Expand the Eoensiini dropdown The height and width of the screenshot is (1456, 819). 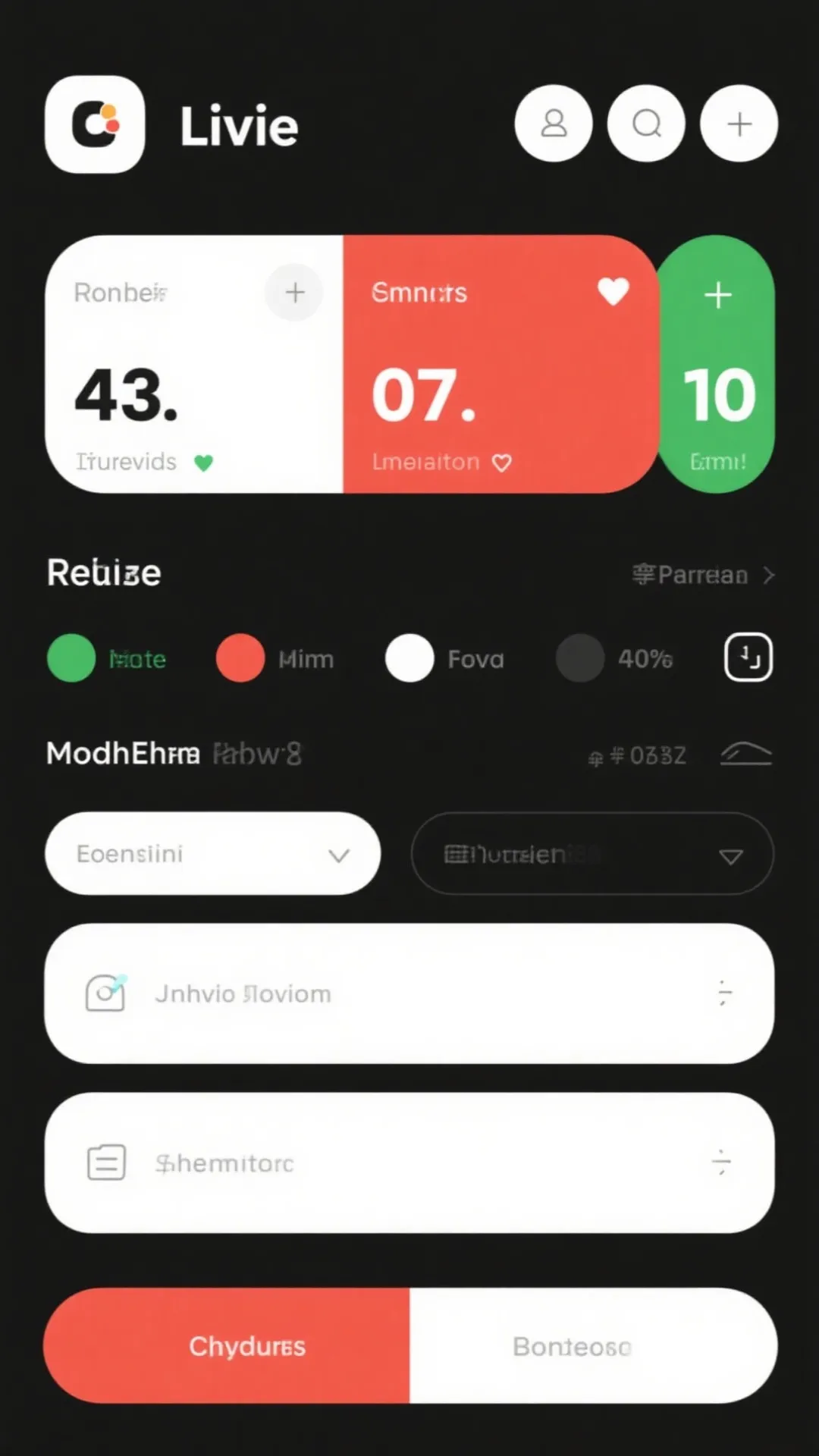[212, 854]
